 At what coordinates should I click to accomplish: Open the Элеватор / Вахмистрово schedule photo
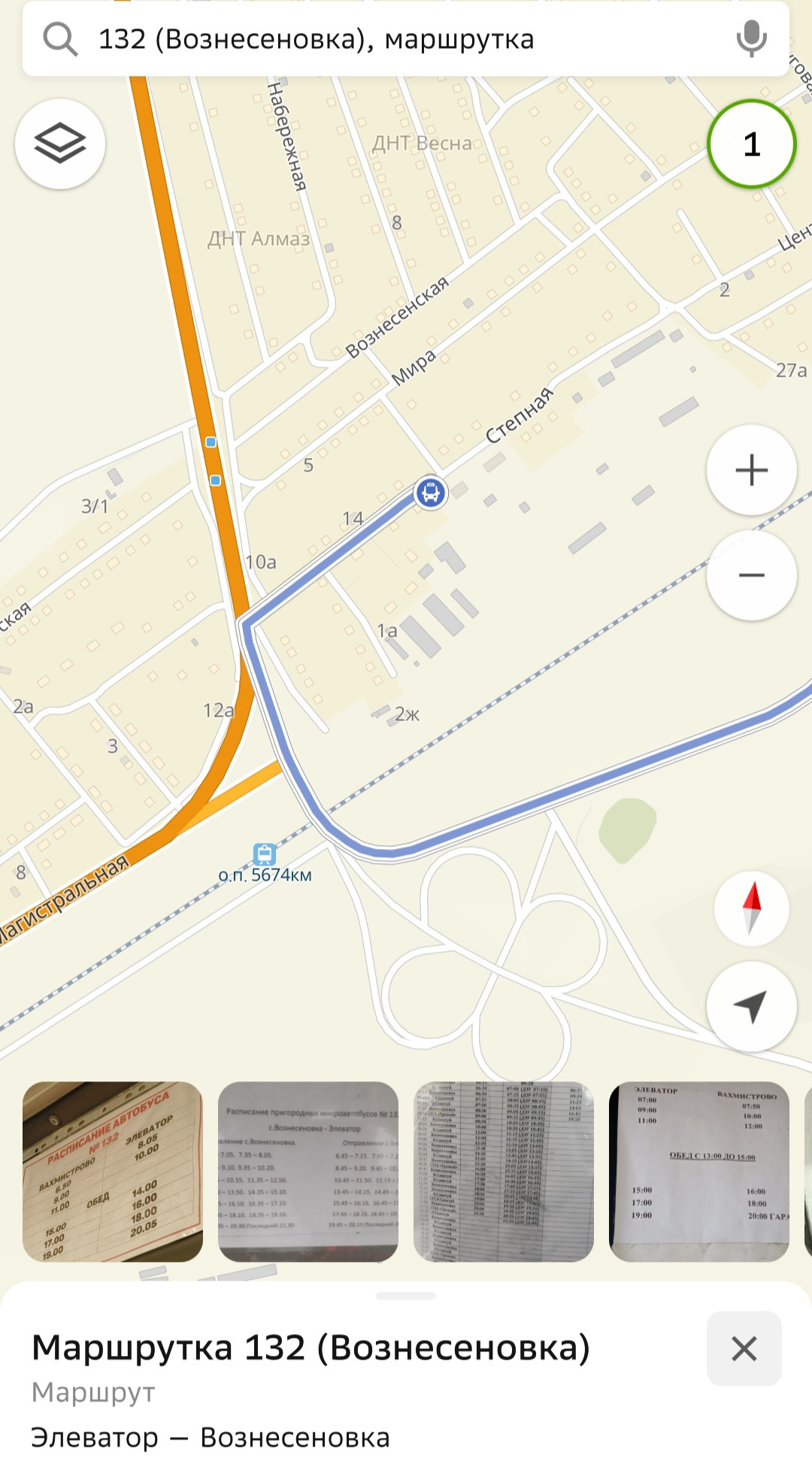[x=699, y=1172]
